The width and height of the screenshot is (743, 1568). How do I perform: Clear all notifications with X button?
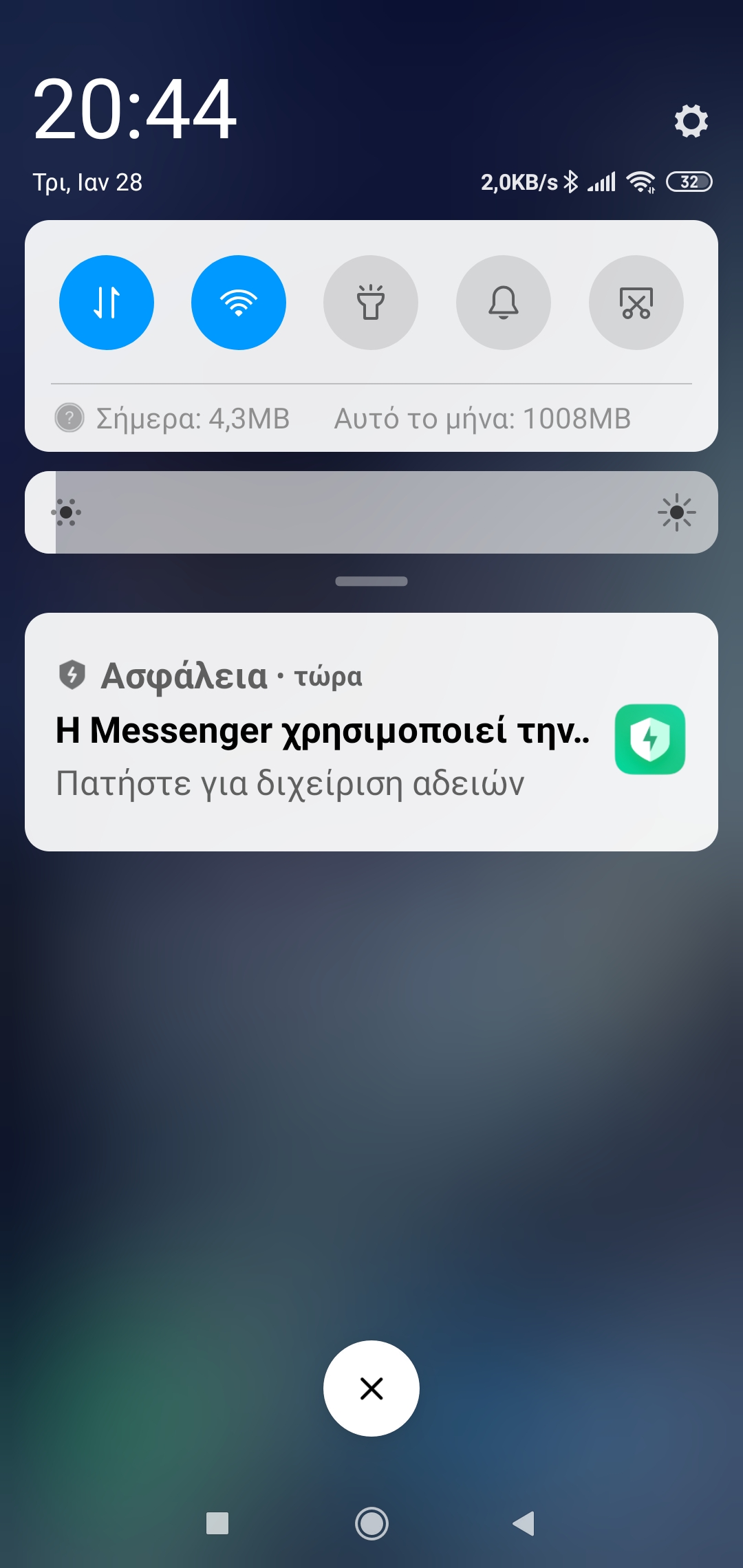point(371,1389)
